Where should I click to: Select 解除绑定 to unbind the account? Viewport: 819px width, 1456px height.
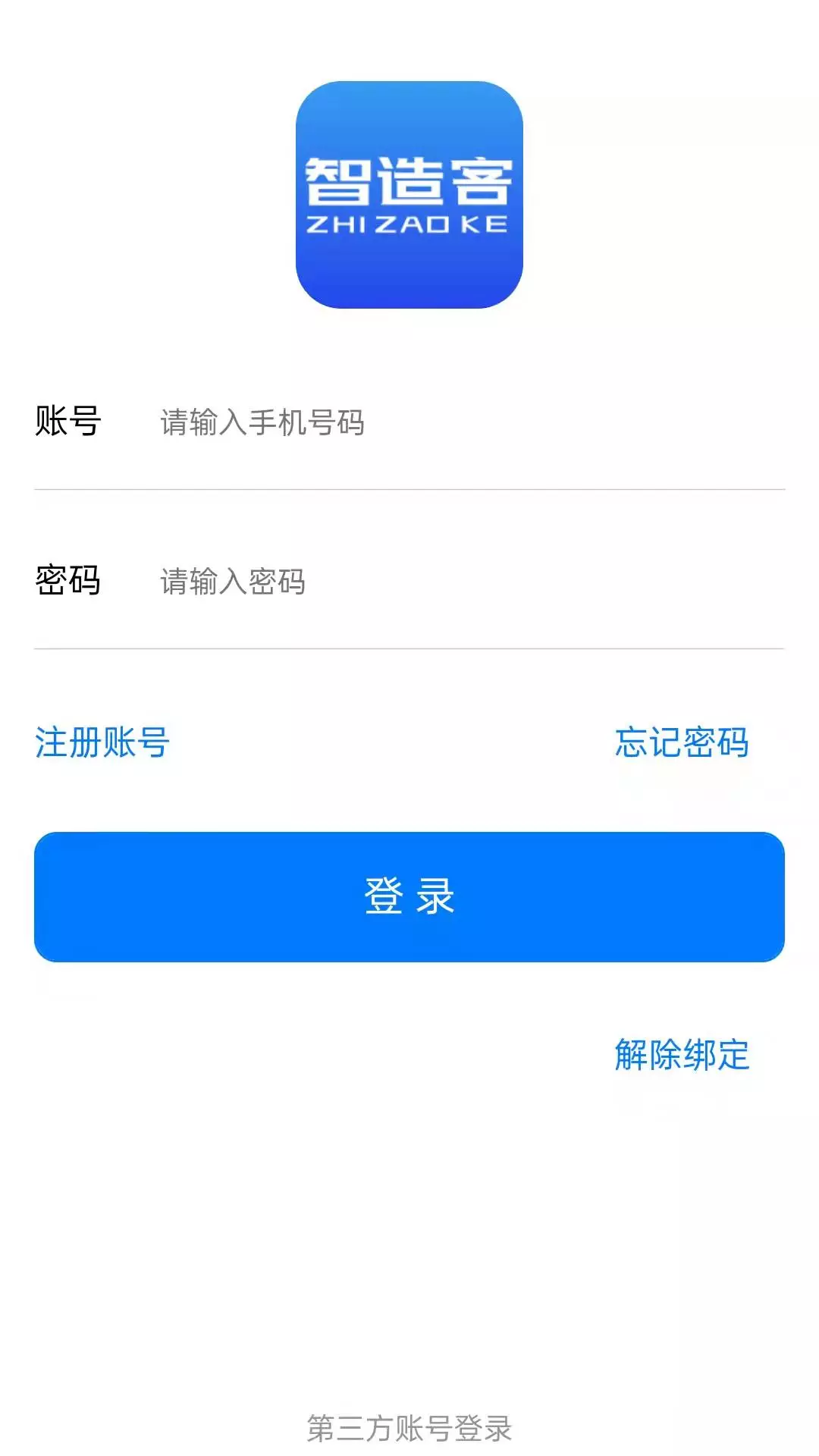[x=682, y=1055]
